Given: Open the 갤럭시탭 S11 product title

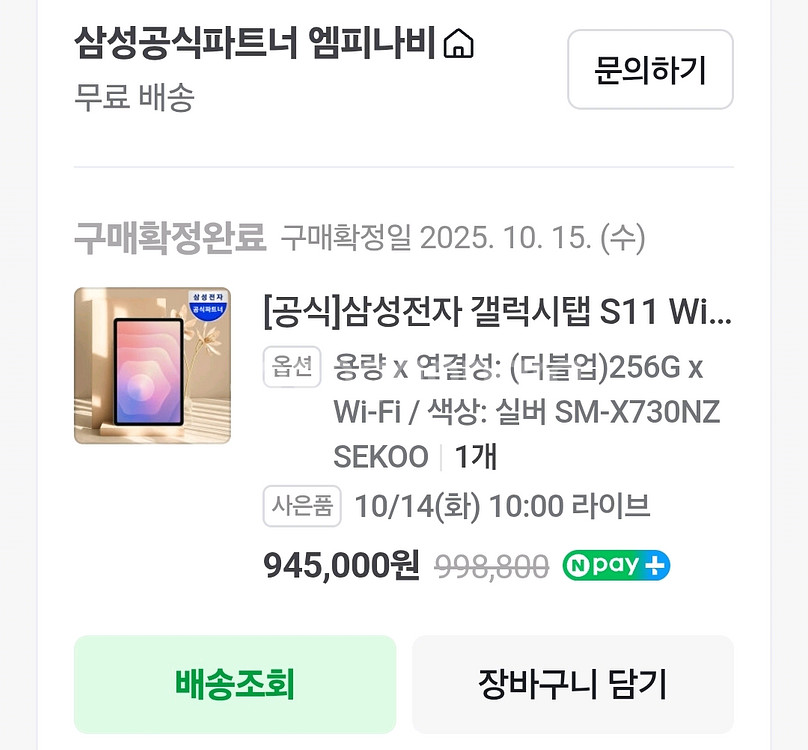Looking at the screenshot, I should point(497,311).
